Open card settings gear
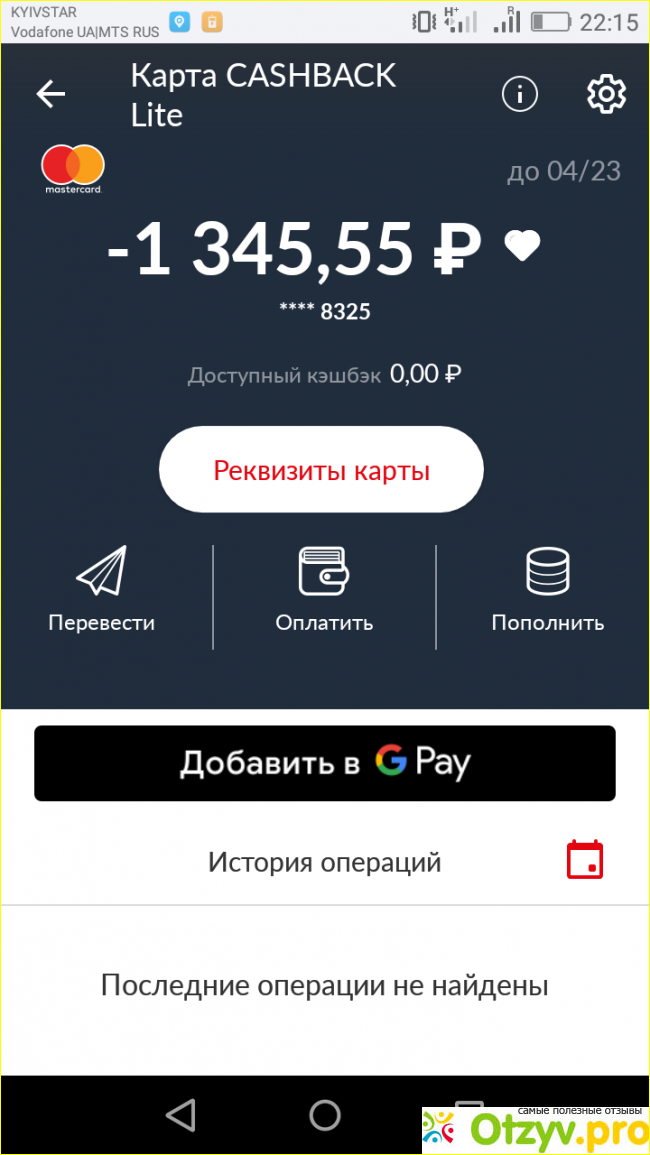 point(606,94)
